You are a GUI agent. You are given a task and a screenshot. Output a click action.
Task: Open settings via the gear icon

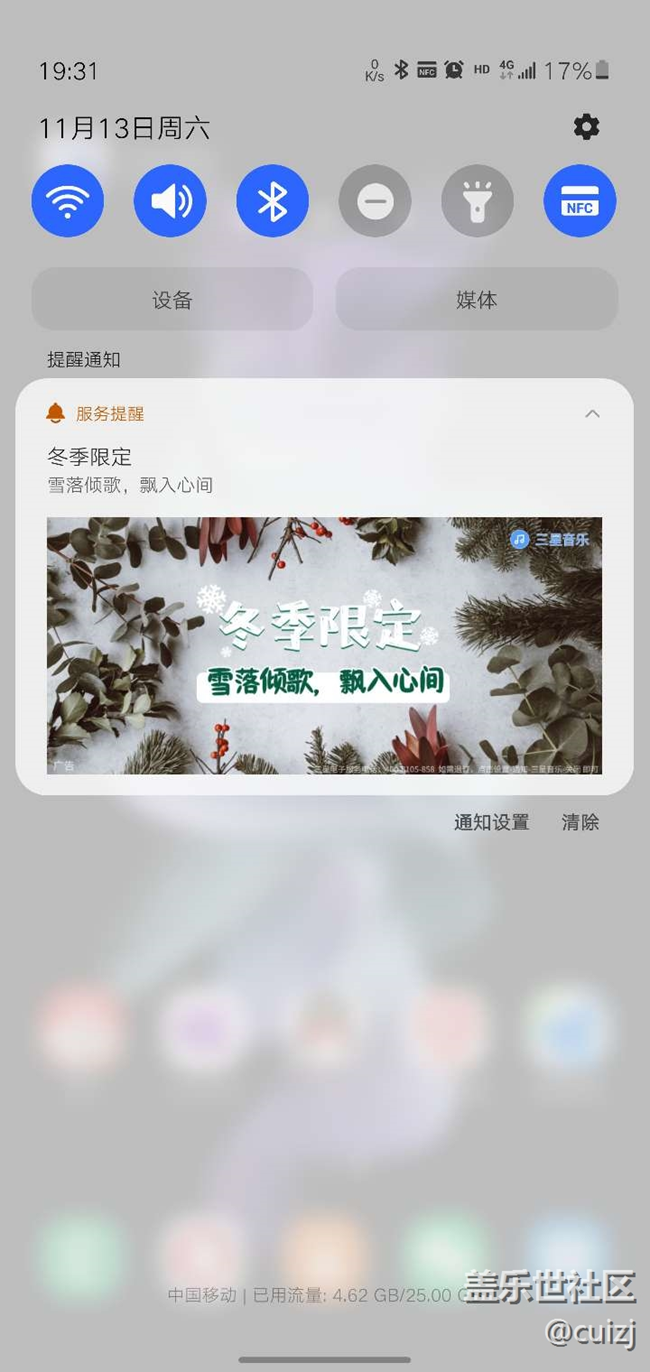click(x=586, y=127)
